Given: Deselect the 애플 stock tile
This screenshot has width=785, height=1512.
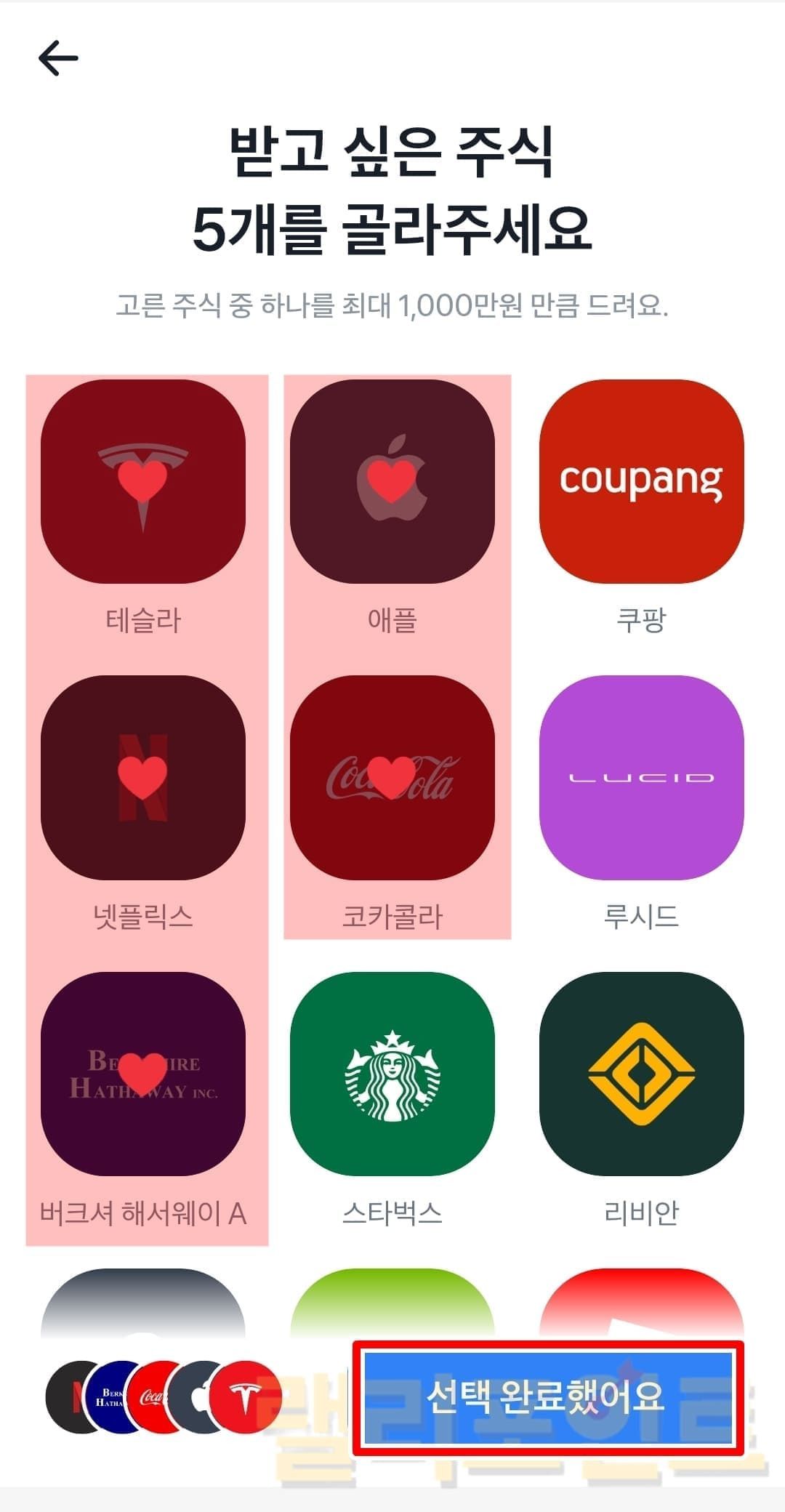Looking at the screenshot, I should point(392,481).
